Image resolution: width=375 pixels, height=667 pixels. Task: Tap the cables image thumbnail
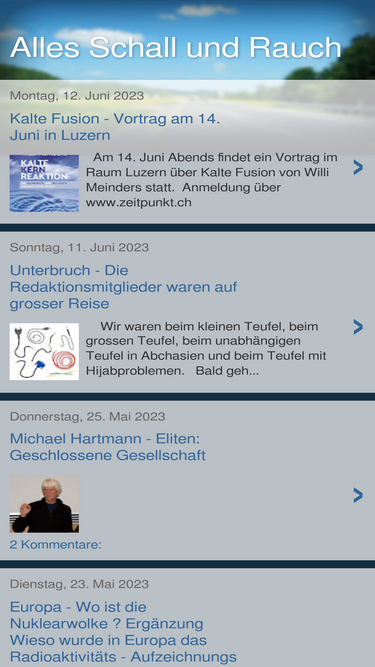(44, 351)
